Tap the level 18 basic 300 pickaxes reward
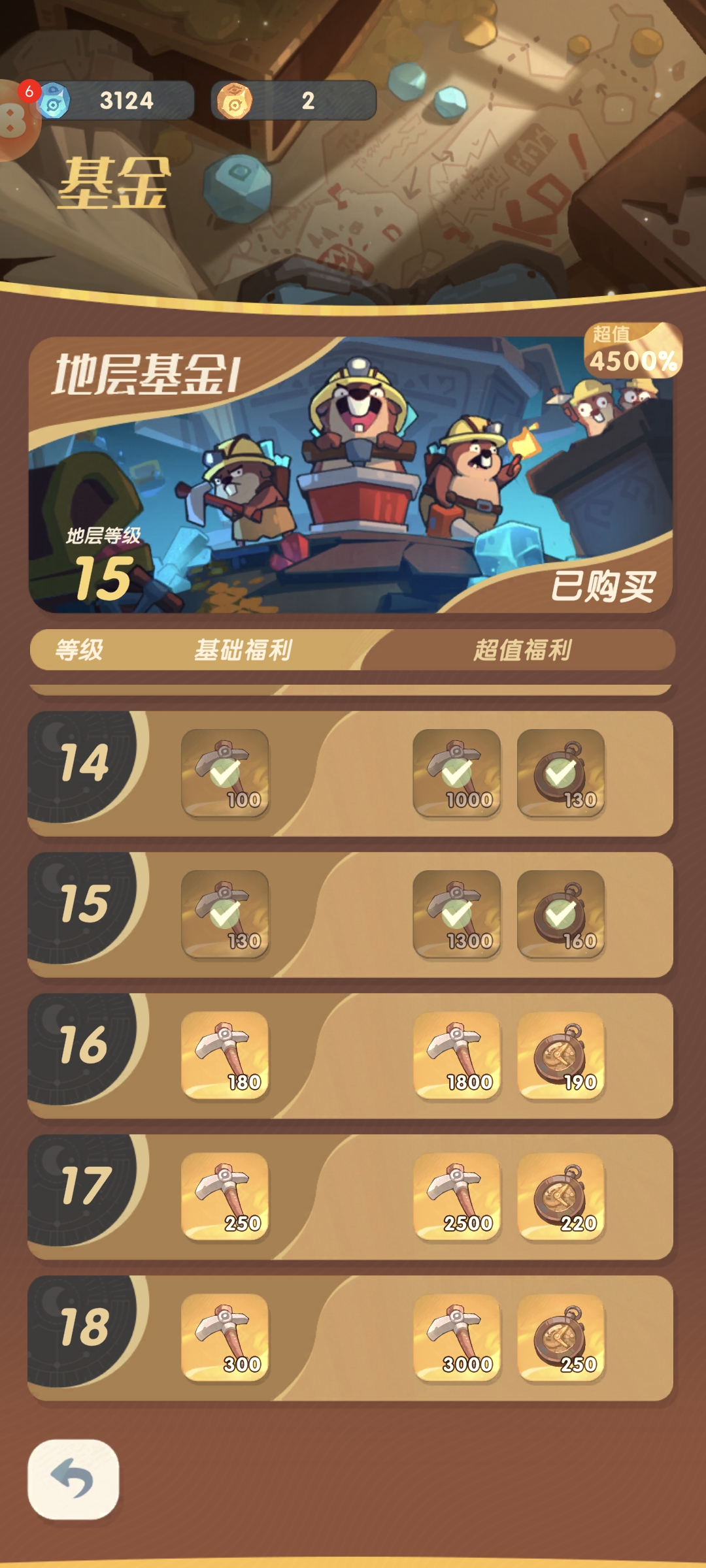The width and height of the screenshot is (706, 1568). [x=225, y=1337]
